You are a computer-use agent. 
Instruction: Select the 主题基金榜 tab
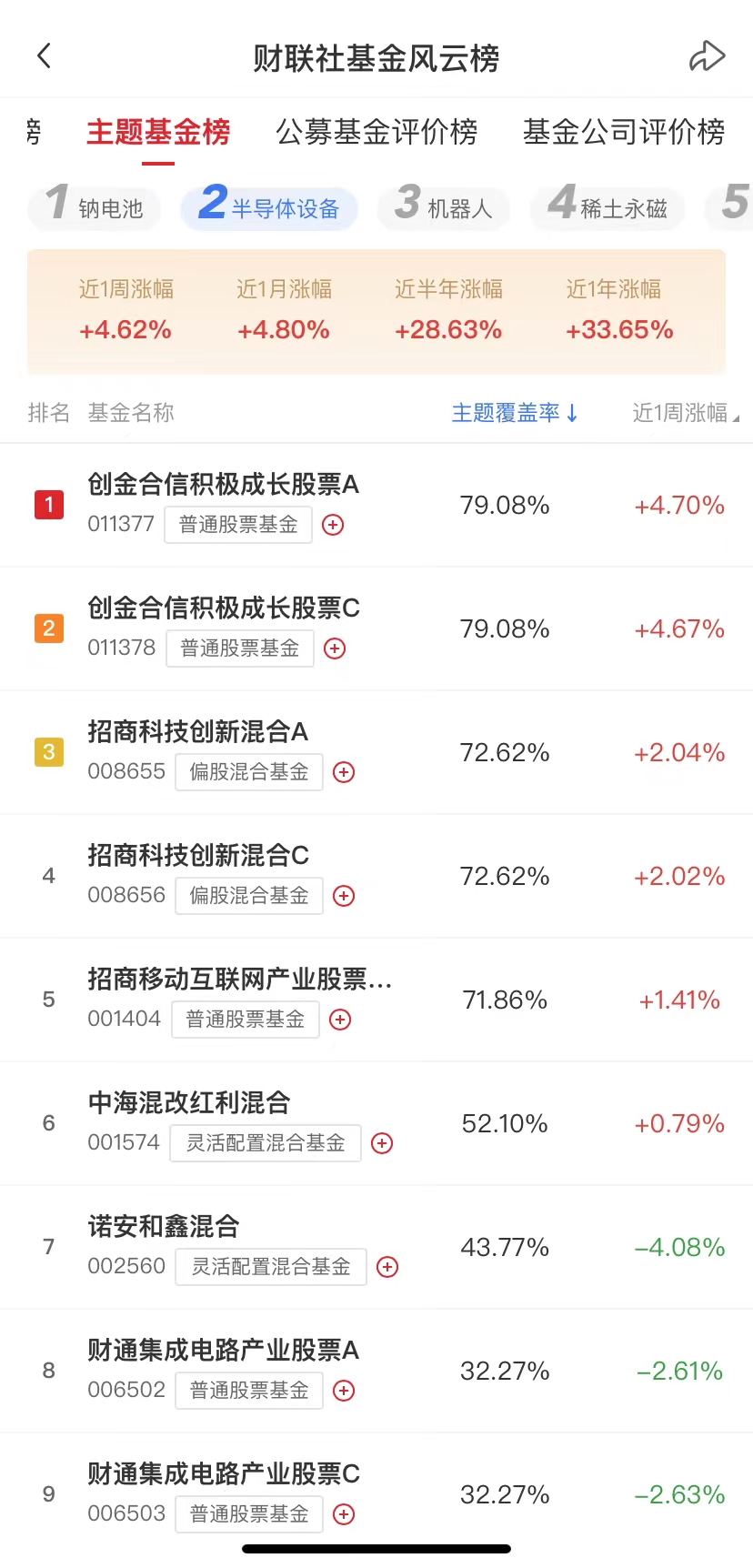(158, 133)
